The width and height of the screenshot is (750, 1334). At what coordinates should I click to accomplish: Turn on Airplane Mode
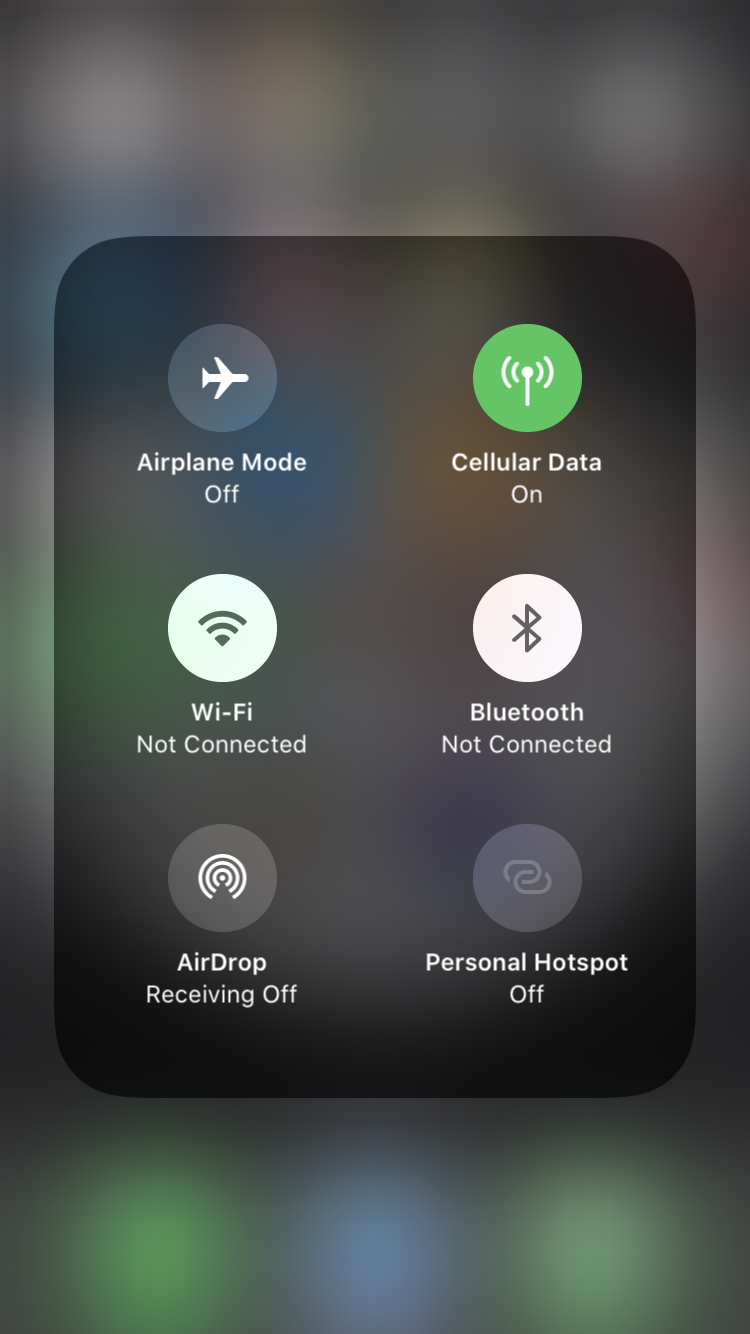click(222, 378)
